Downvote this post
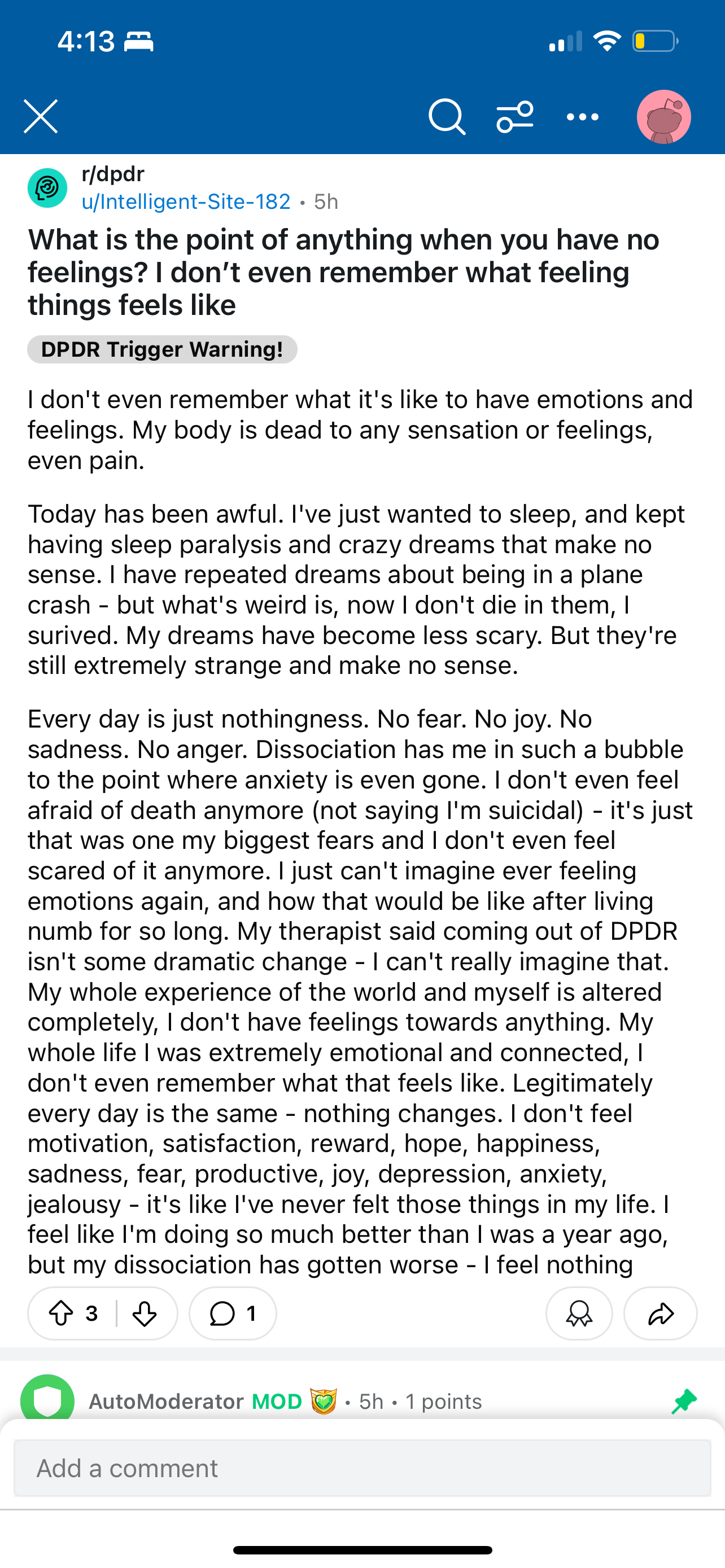The image size is (725, 1568). click(x=145, y=1313)
